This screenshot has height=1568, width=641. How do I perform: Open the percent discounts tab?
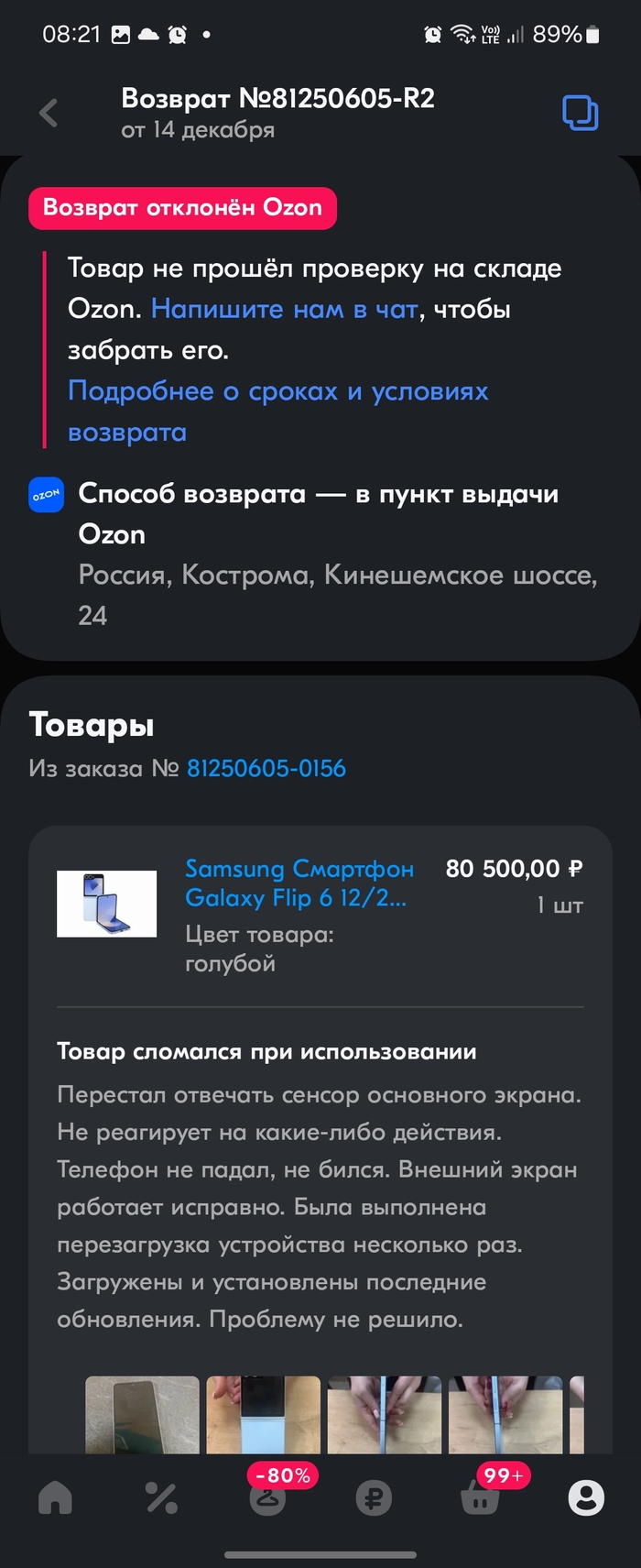tap(161, 1498)
